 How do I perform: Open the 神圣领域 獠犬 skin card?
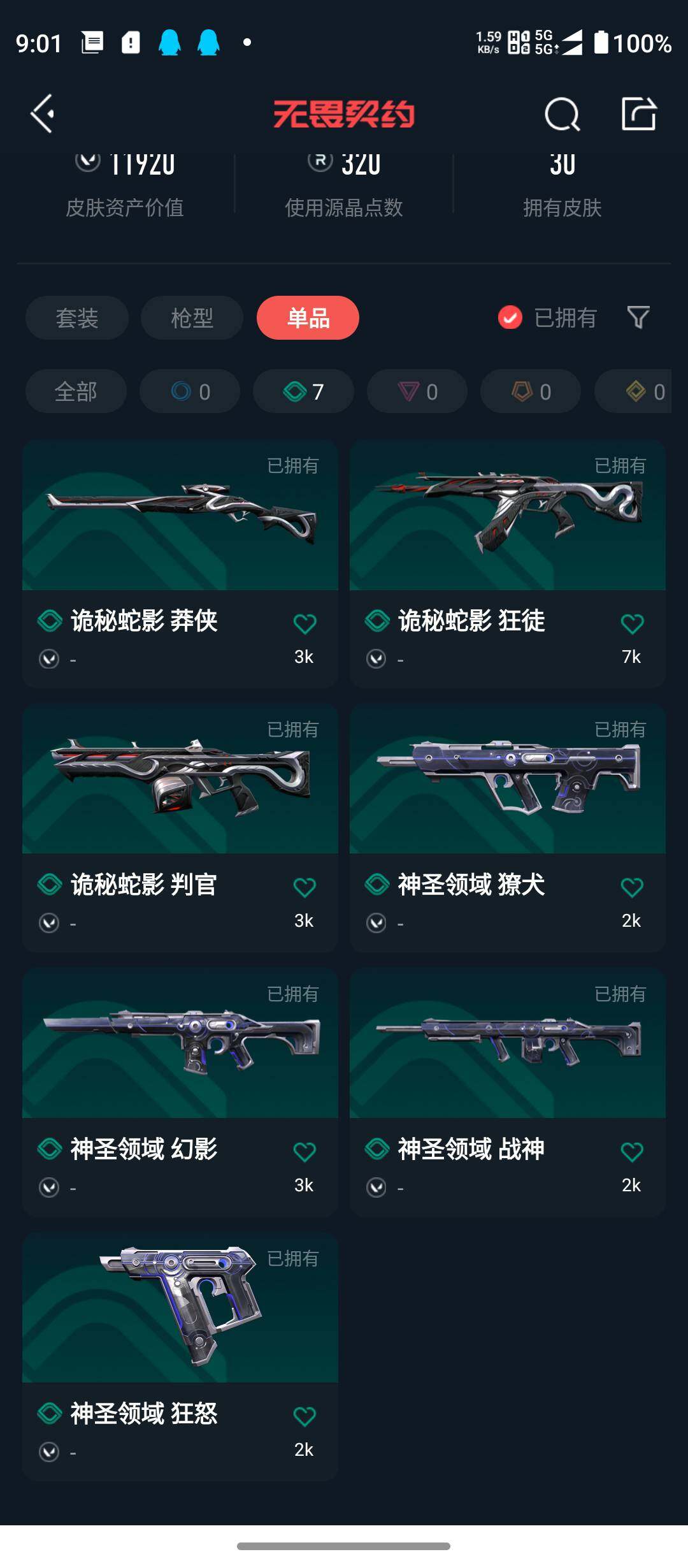508,828
